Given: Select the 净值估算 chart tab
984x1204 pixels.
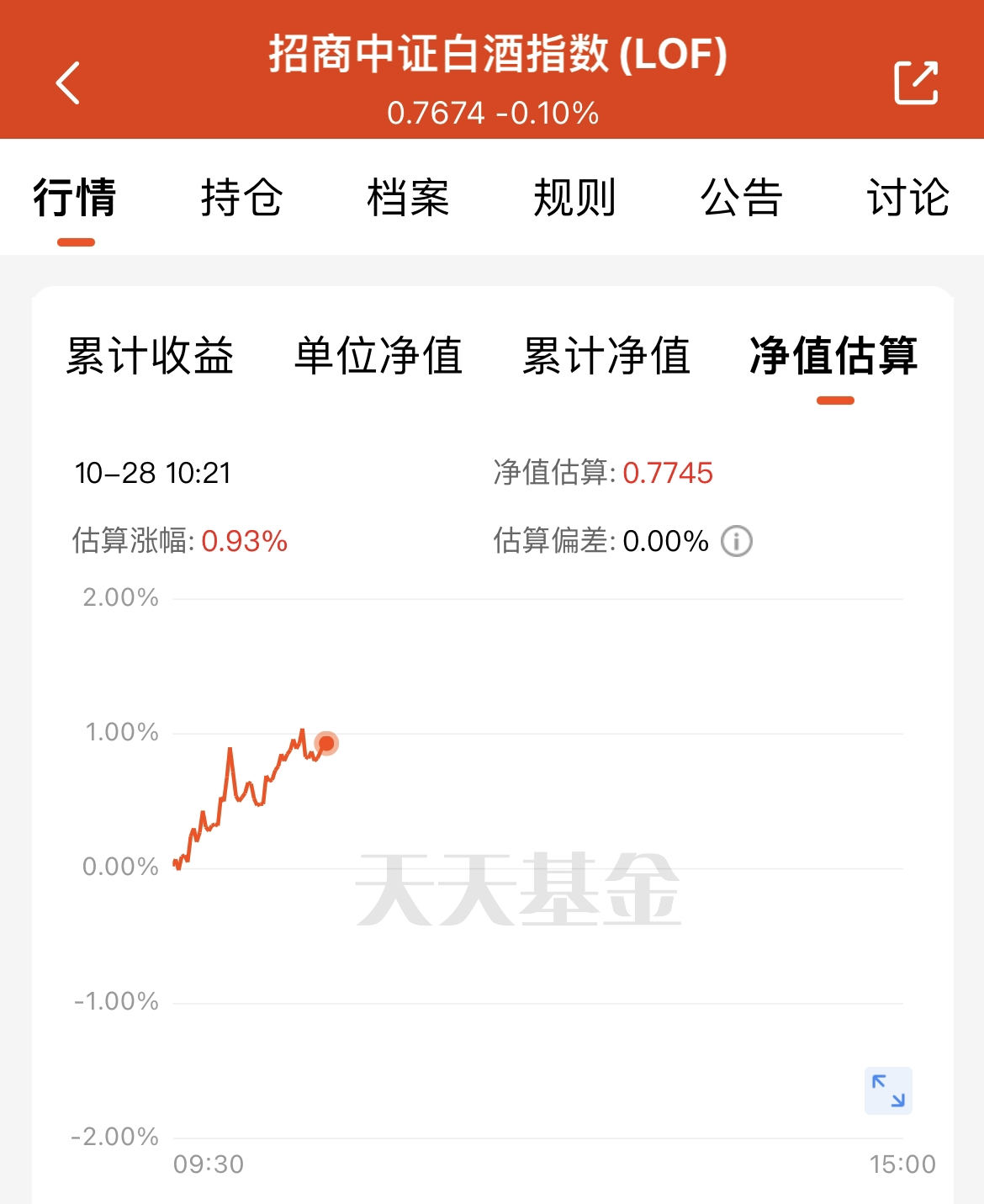Looking at the screenshot, I should (x=833, y=355).
